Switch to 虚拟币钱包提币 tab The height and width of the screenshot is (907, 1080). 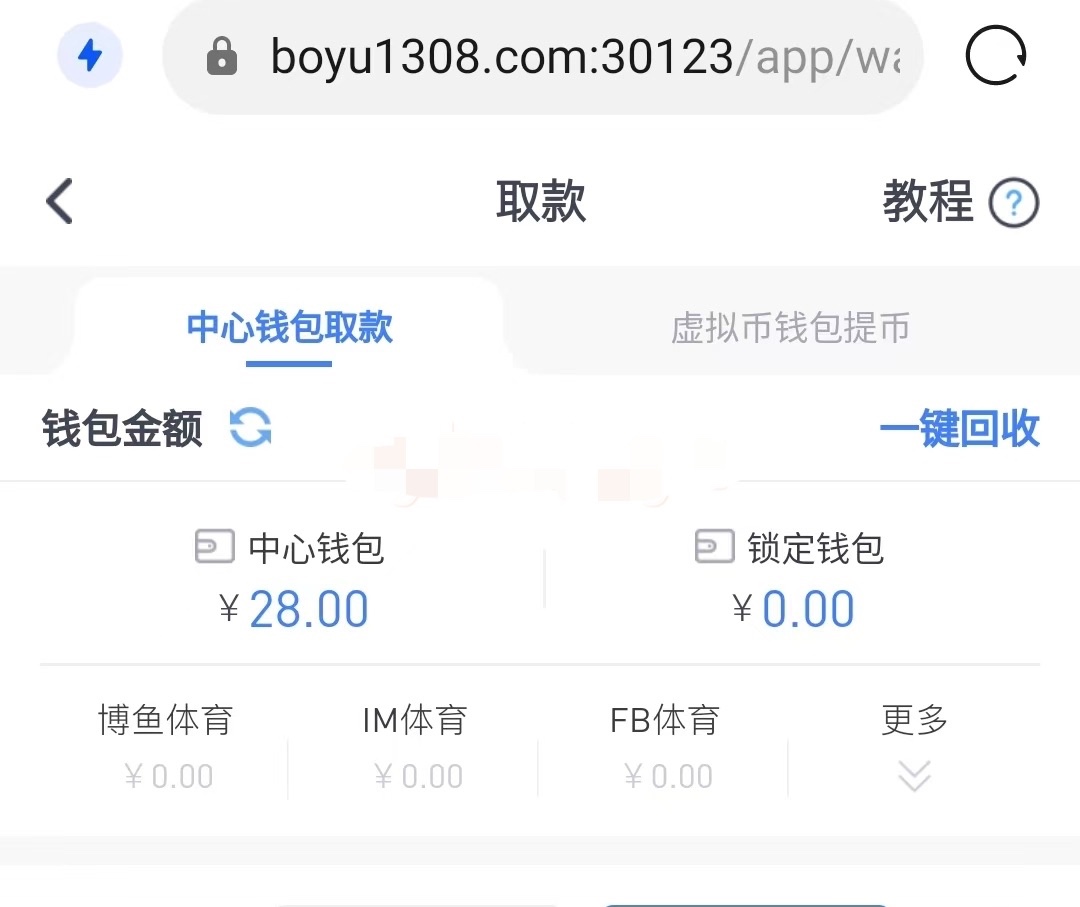pos(790,329)
